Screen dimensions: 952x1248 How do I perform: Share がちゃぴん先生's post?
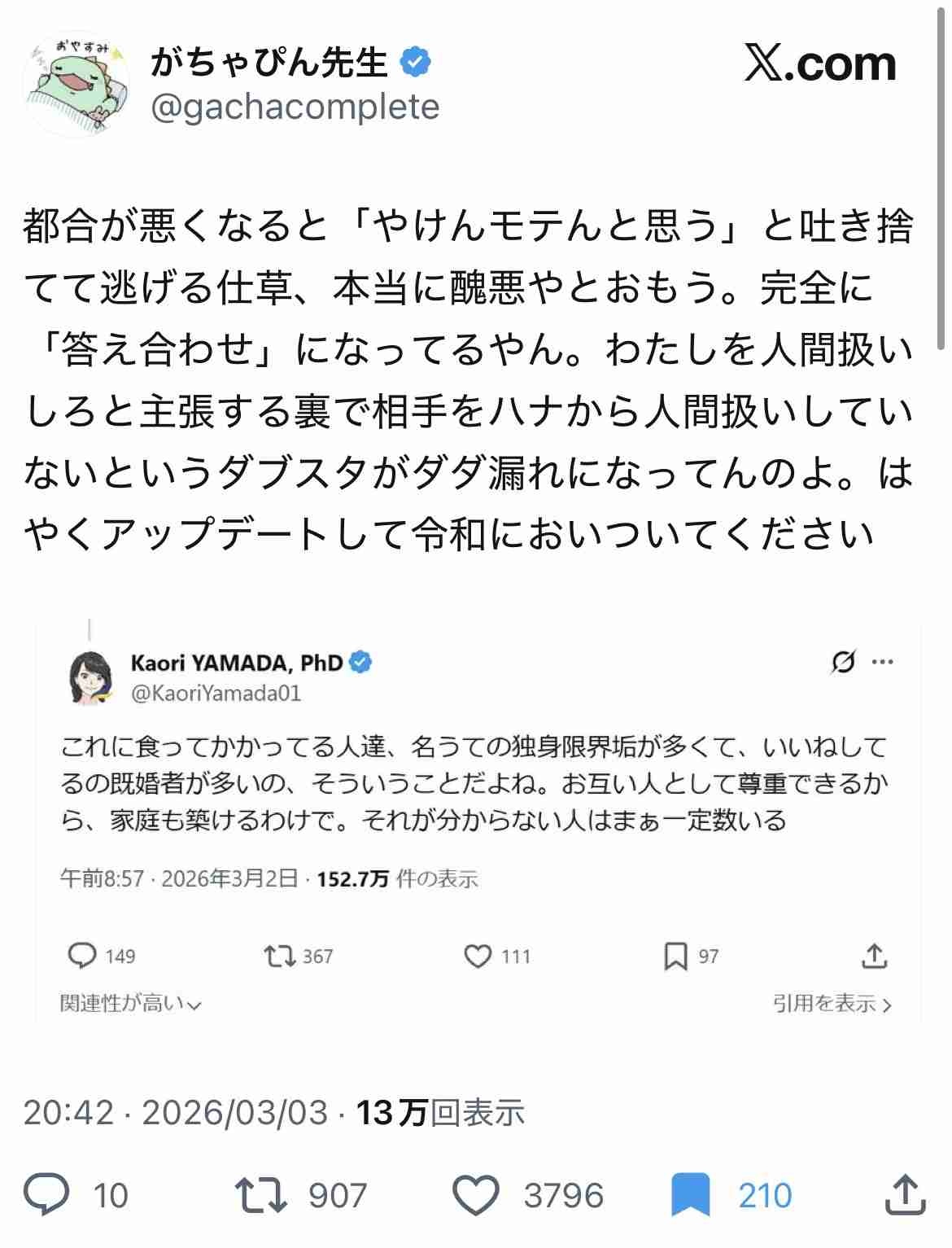click(x=906, y=1195)
